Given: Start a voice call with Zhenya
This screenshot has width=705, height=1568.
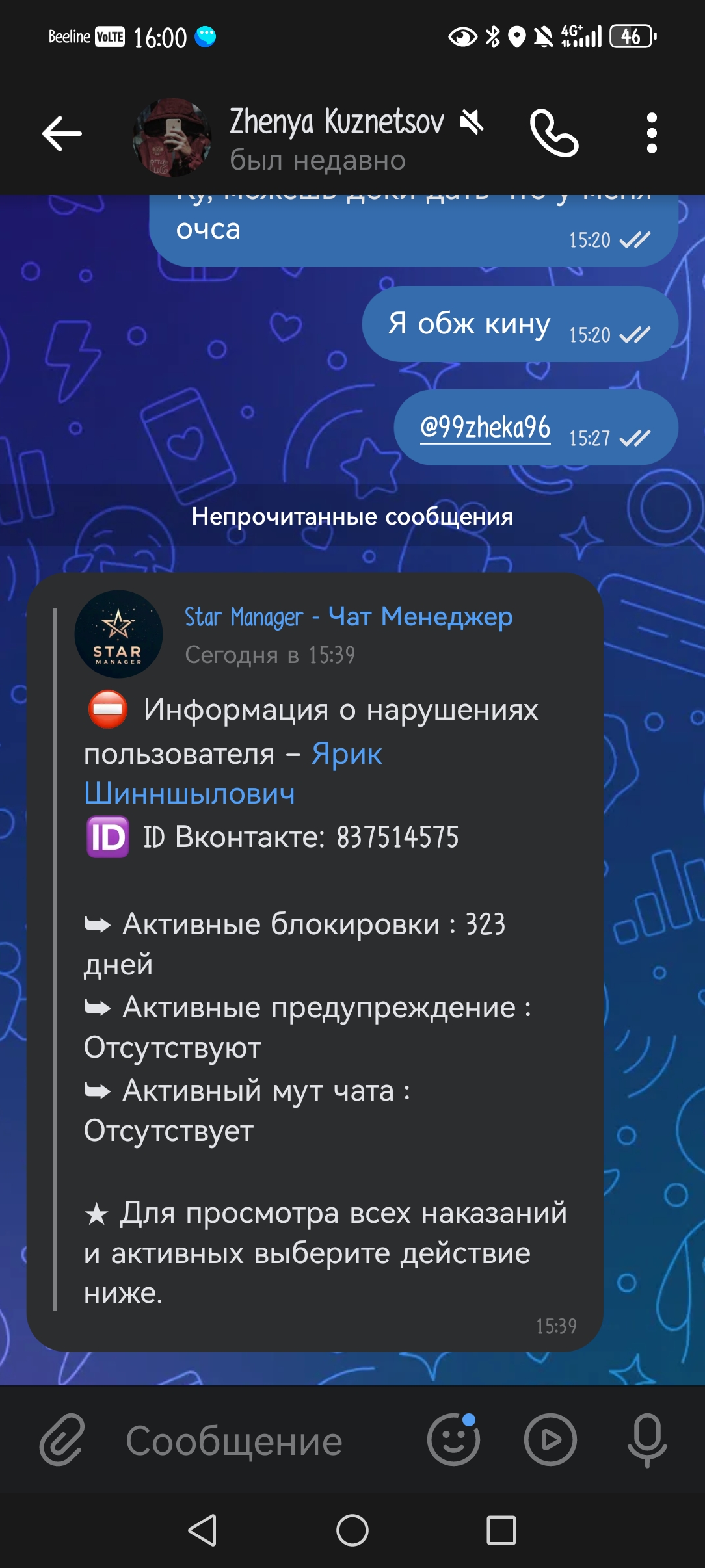Looking at the screenshot, I should tap(553, 134).
